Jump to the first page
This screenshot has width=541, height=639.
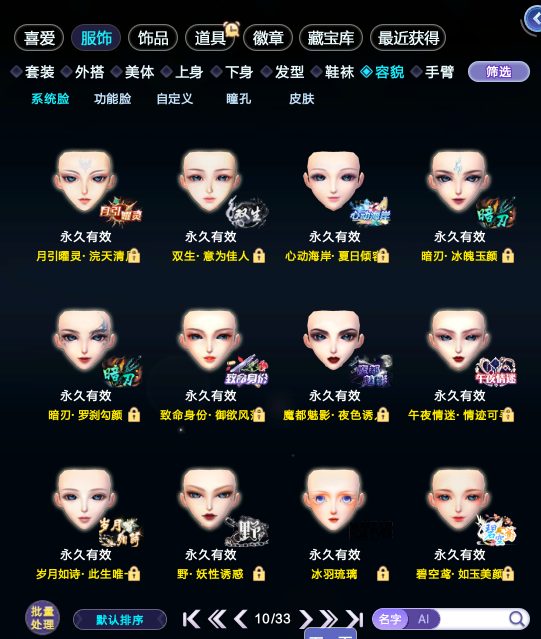coord(191,619)
